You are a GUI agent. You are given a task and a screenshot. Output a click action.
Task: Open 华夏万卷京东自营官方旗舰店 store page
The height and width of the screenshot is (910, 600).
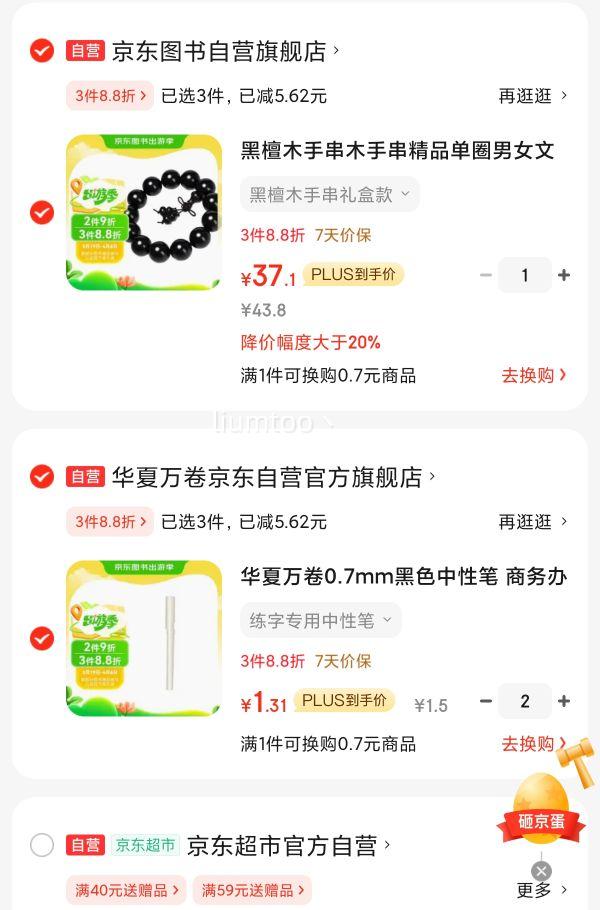268,477
